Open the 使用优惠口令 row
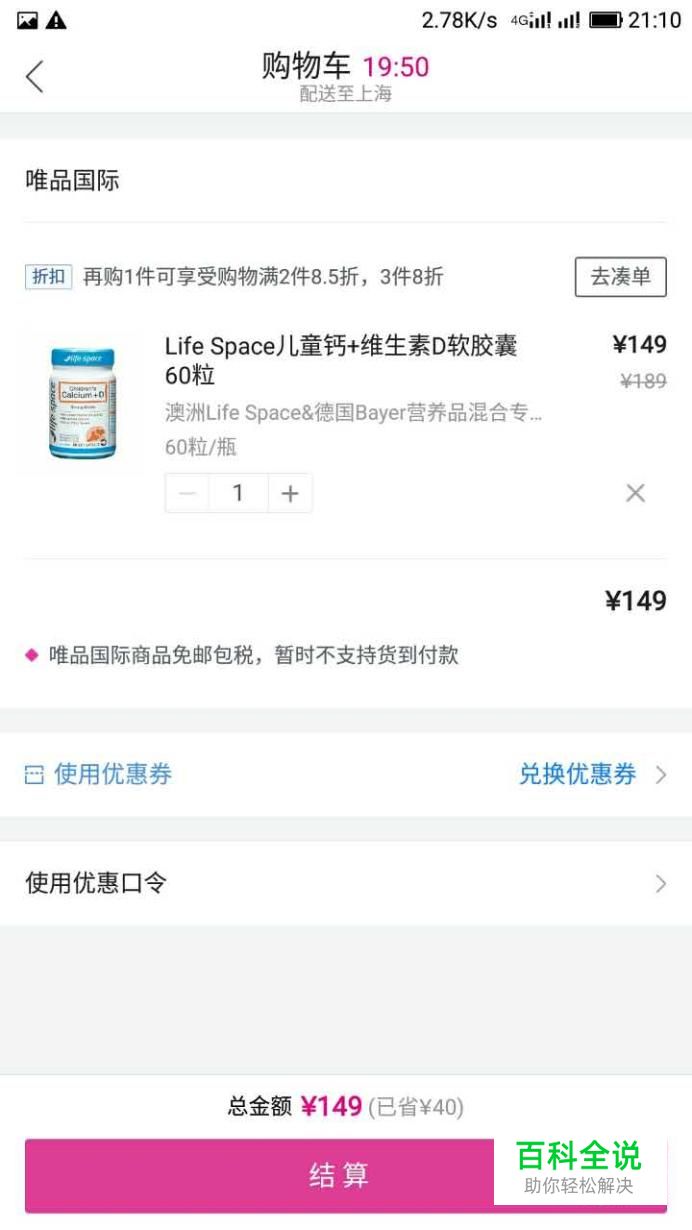 [x=345, y=883]
